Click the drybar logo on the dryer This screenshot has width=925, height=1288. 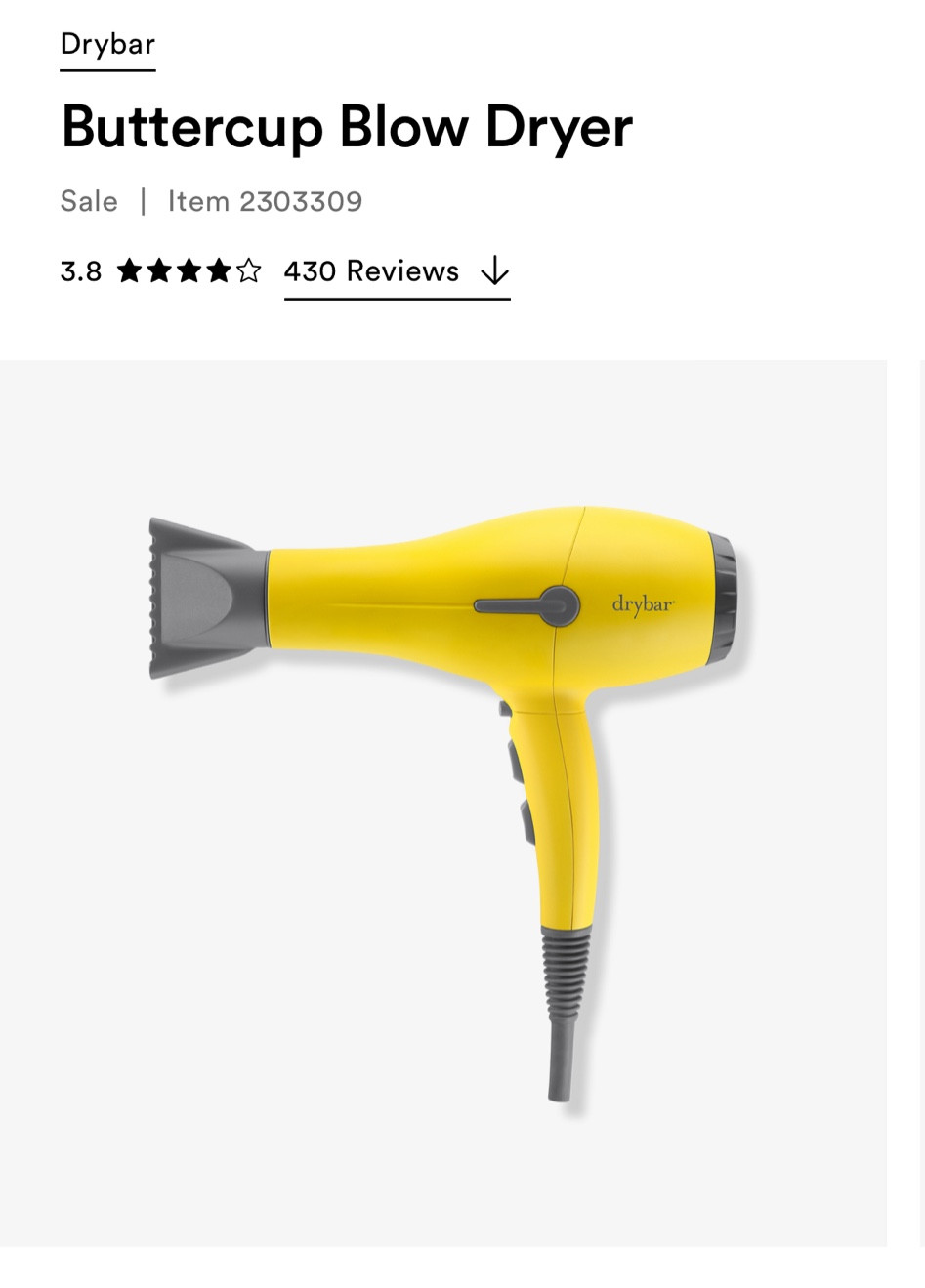642,605
